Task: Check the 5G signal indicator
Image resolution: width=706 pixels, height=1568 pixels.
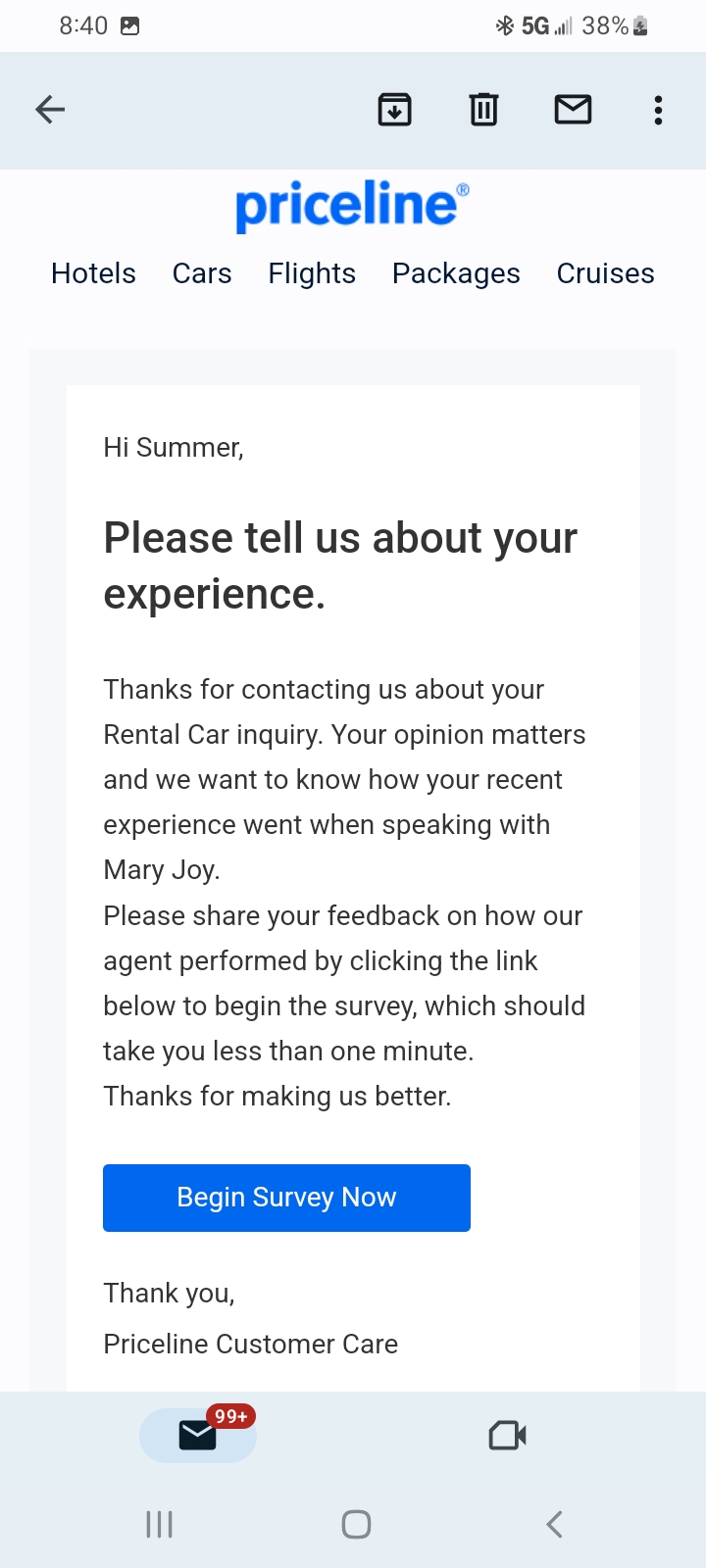Action: pyautogui.click(x=544, y=25)
